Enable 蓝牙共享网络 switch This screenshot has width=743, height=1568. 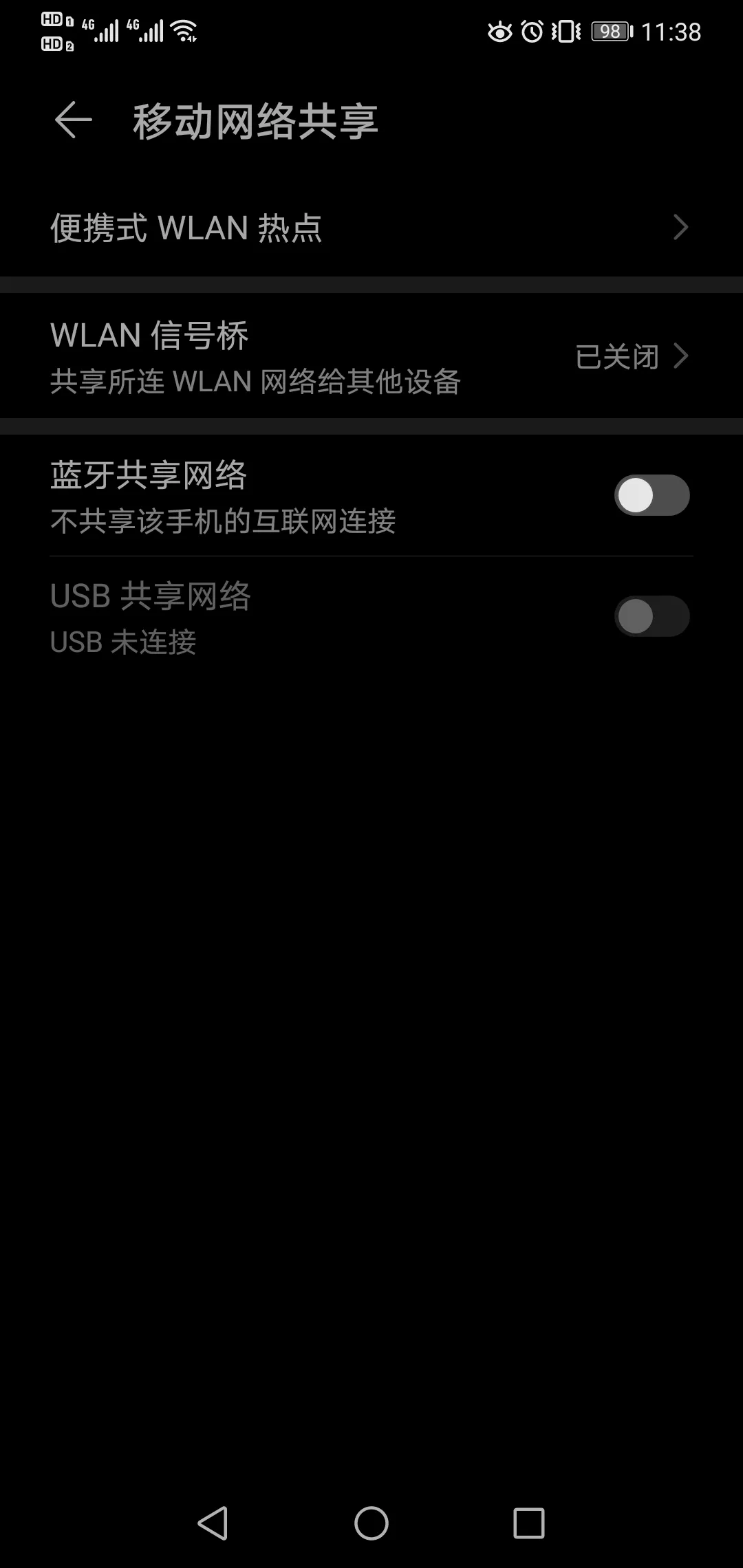point(651,495)
